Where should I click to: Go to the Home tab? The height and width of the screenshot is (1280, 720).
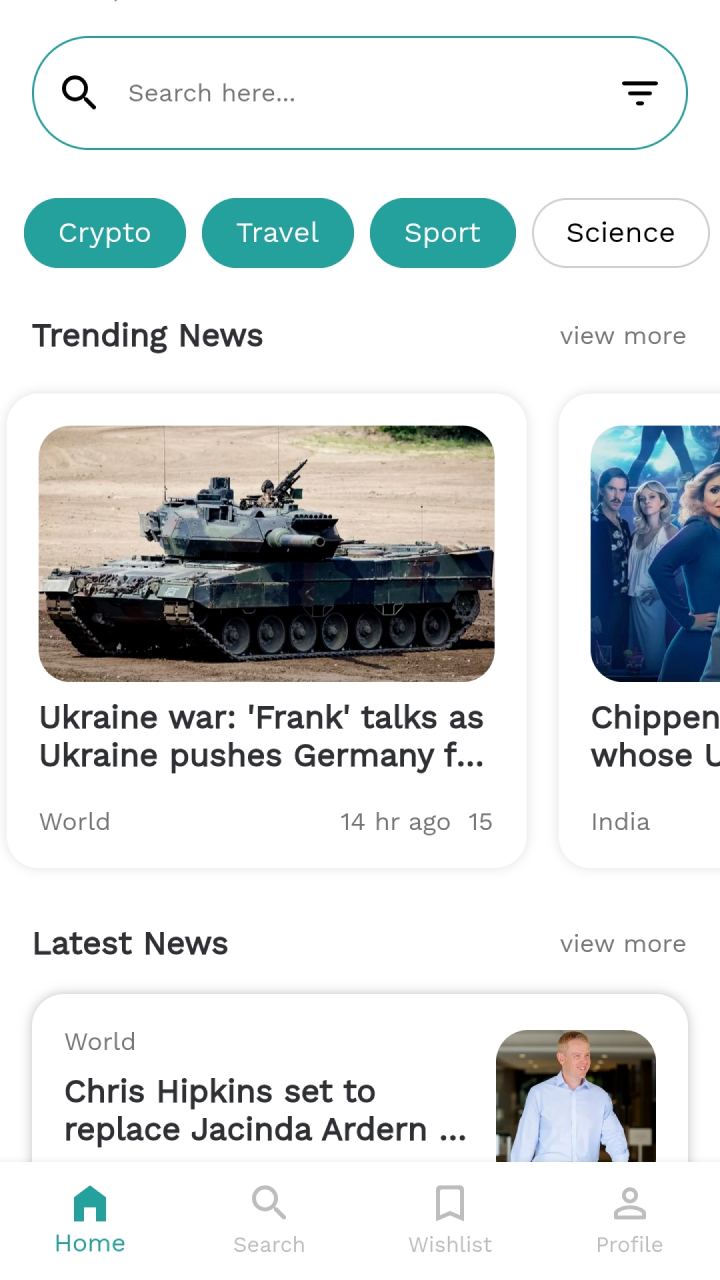90,1220
